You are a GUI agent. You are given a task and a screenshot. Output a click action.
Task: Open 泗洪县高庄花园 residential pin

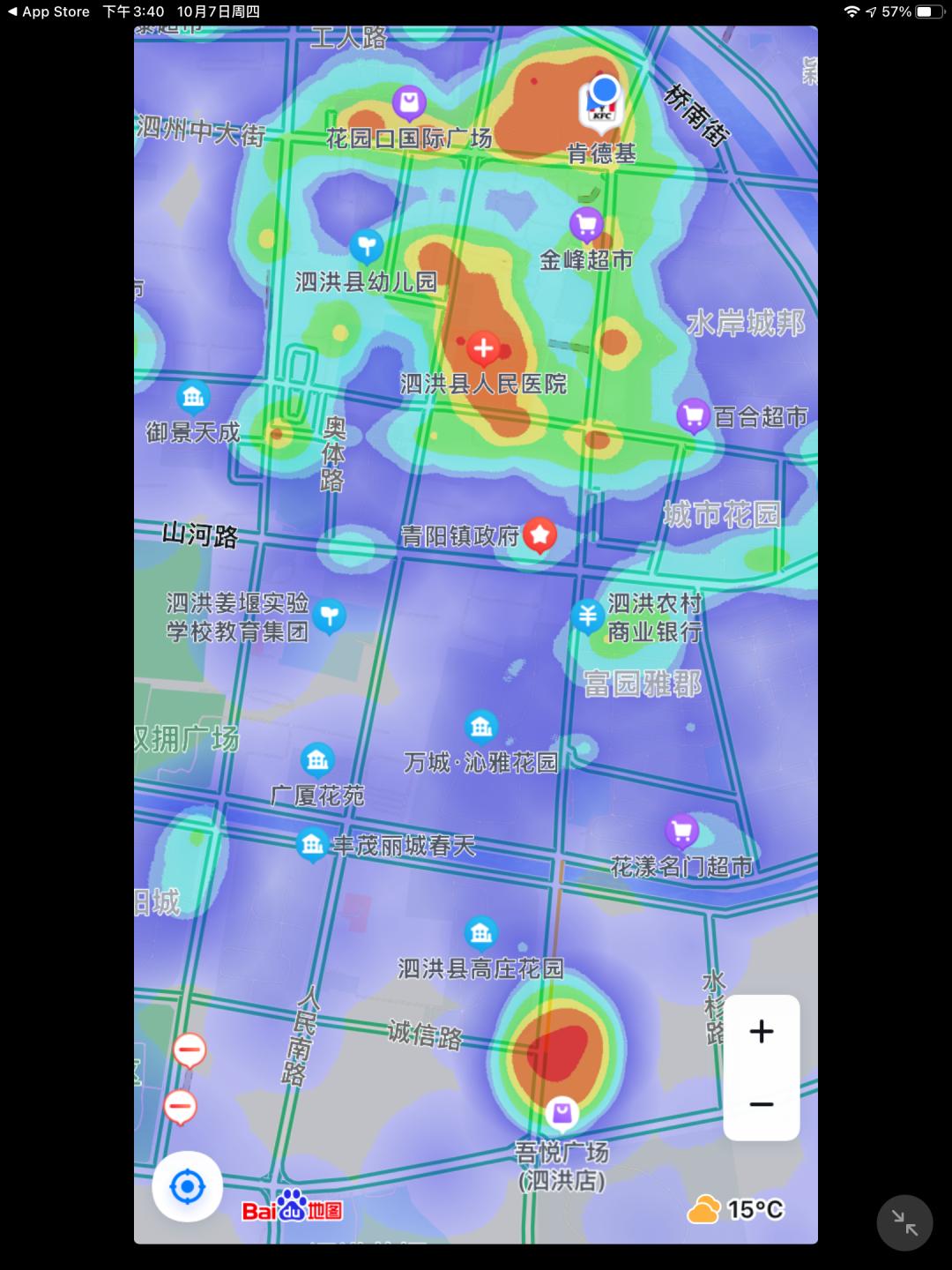(480, 932)
